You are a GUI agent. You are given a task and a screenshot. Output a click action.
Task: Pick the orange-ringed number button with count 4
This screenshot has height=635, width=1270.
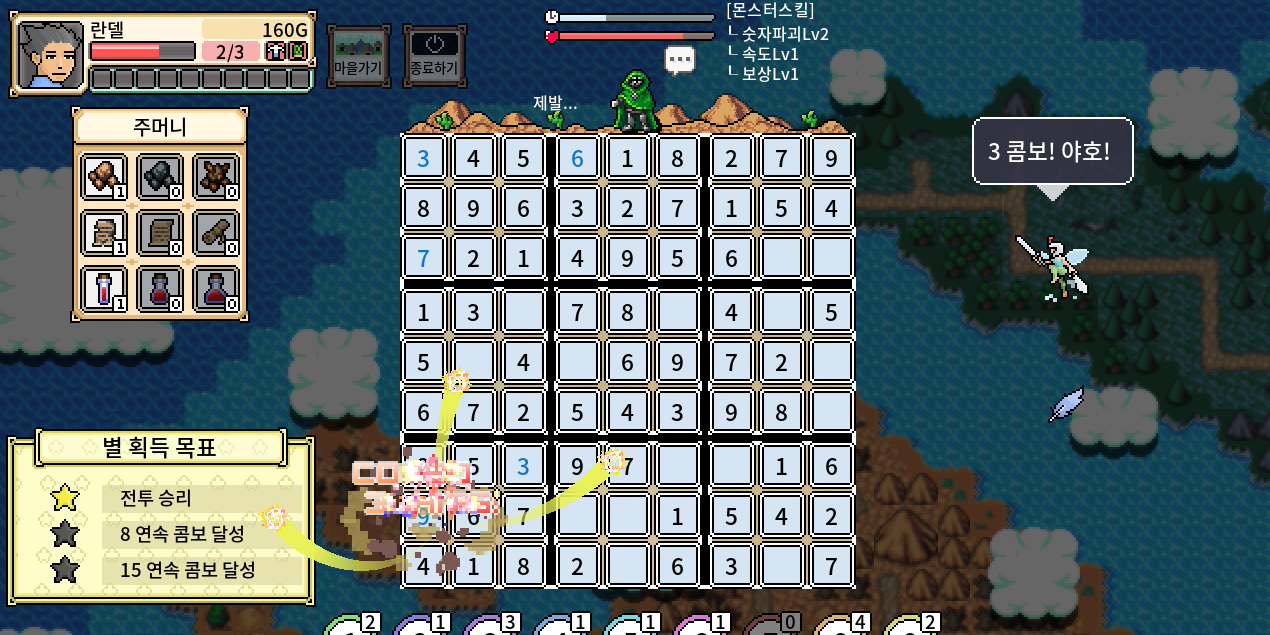coord(837,627)
